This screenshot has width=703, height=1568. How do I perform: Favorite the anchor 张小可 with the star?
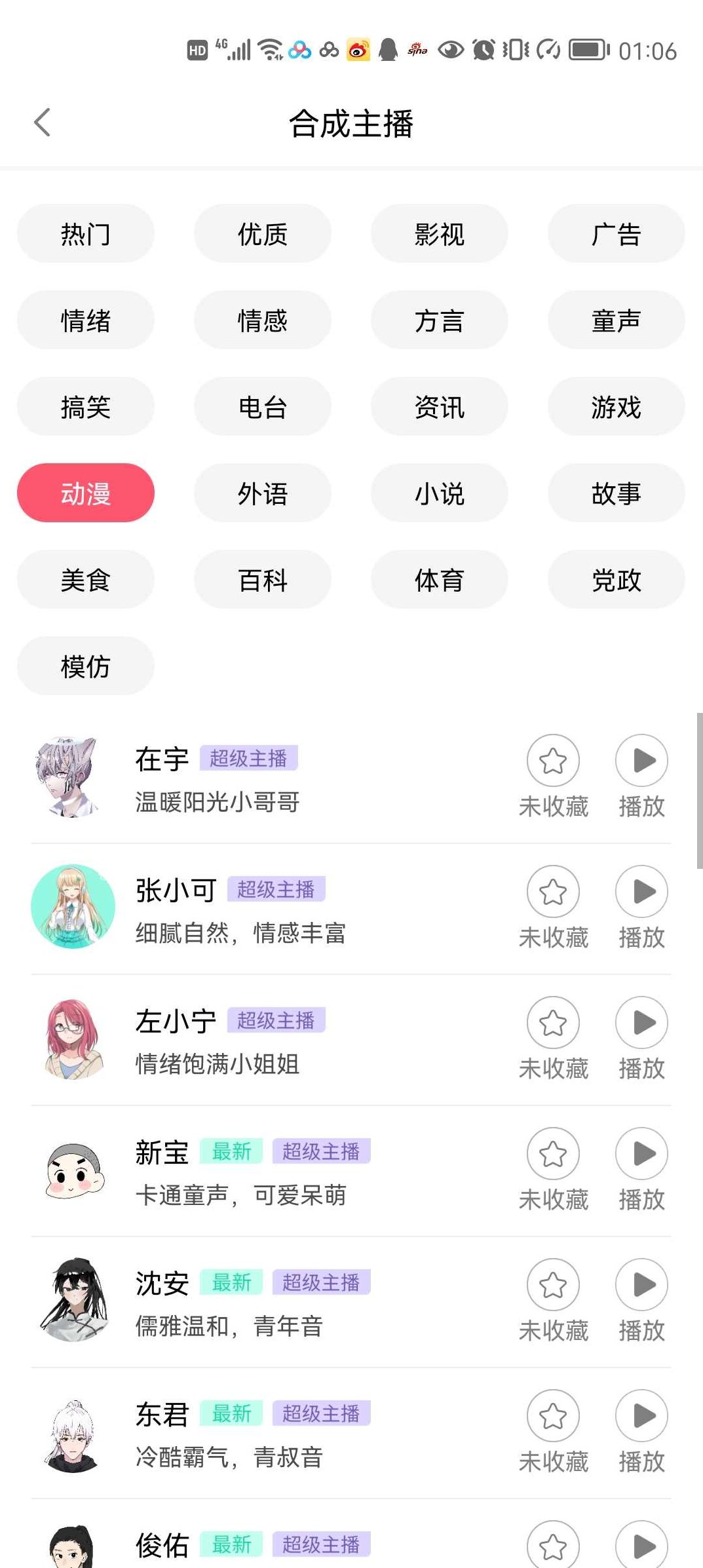tap(554, 891)
